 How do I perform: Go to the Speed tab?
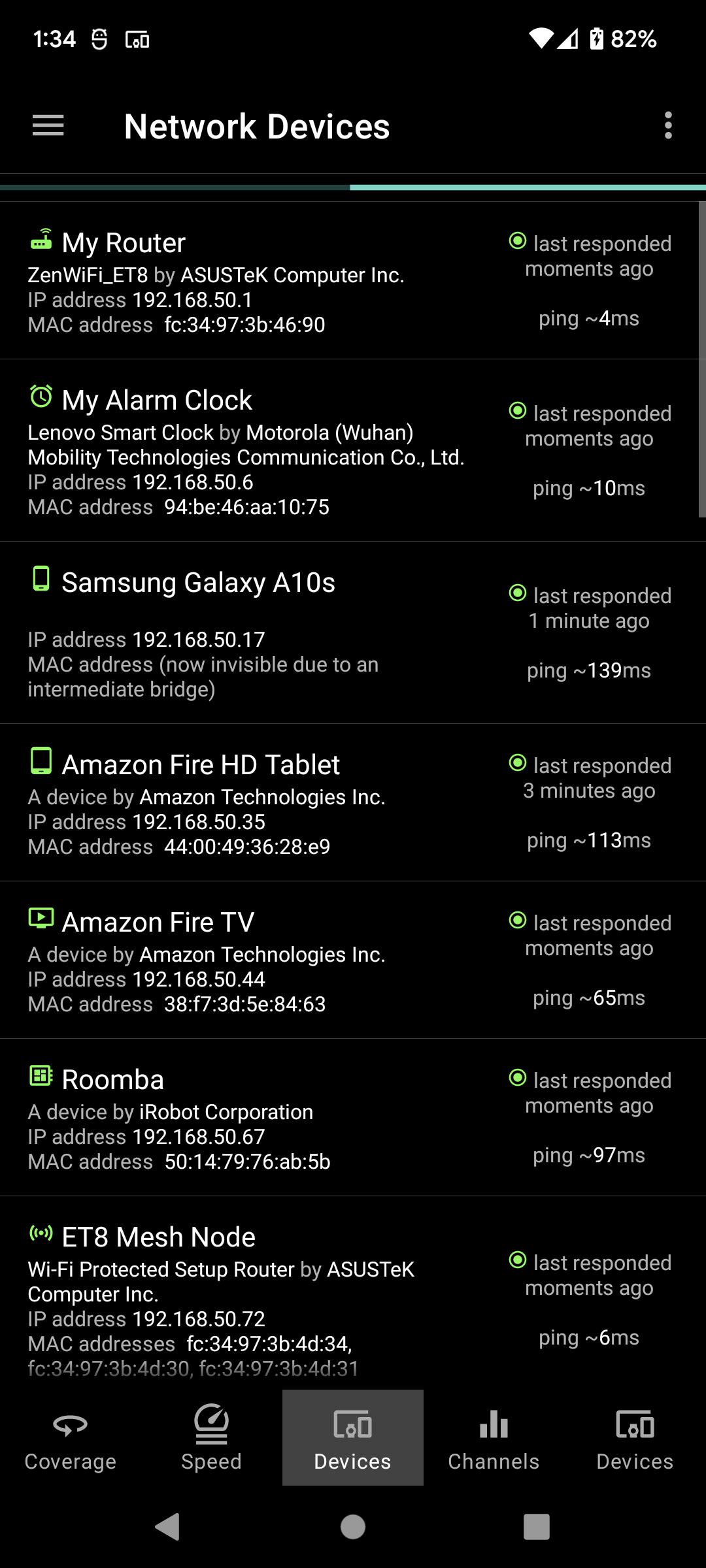211,1437
